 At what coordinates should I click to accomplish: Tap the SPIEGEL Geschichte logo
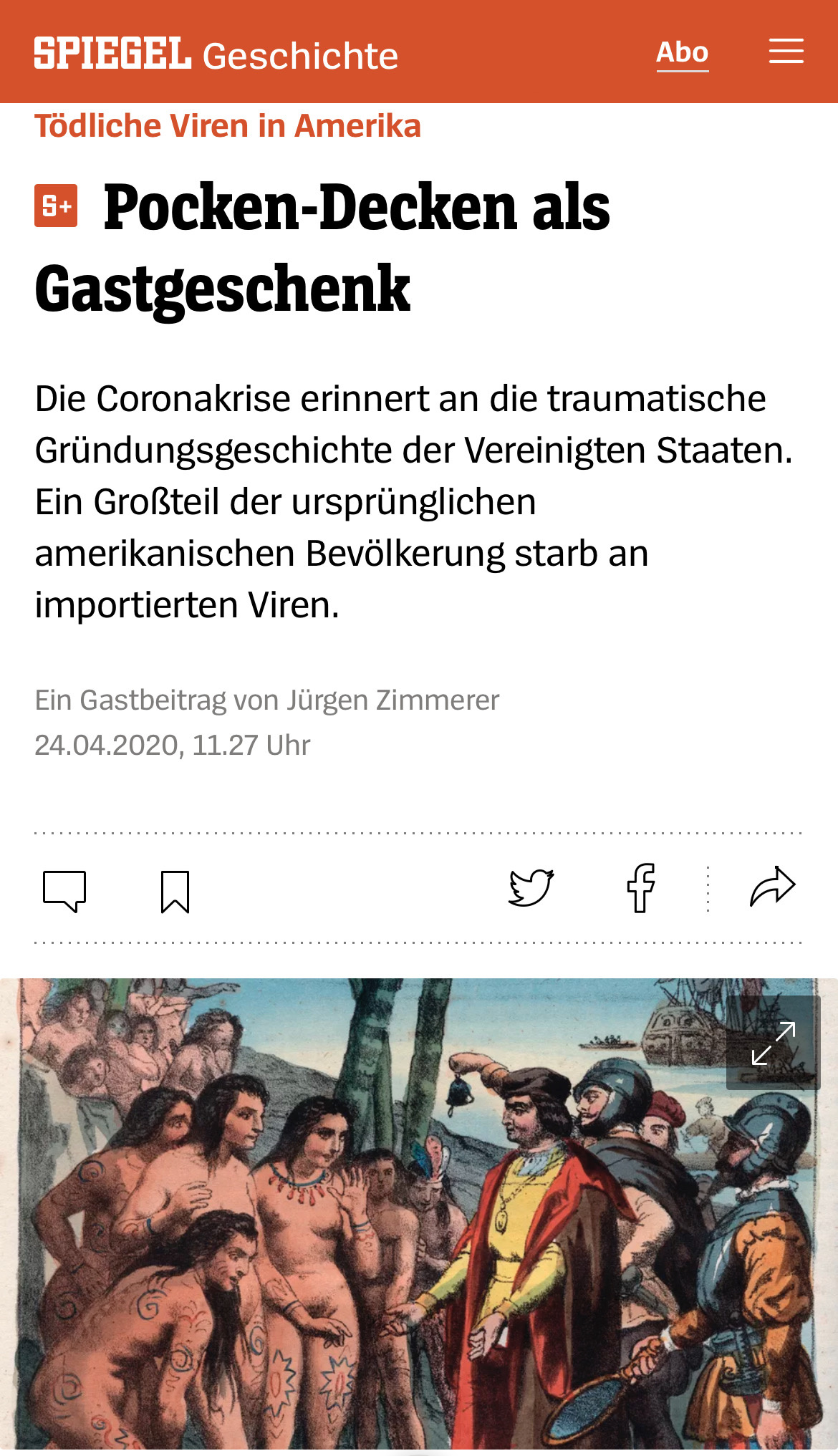(x=216, y=54)
